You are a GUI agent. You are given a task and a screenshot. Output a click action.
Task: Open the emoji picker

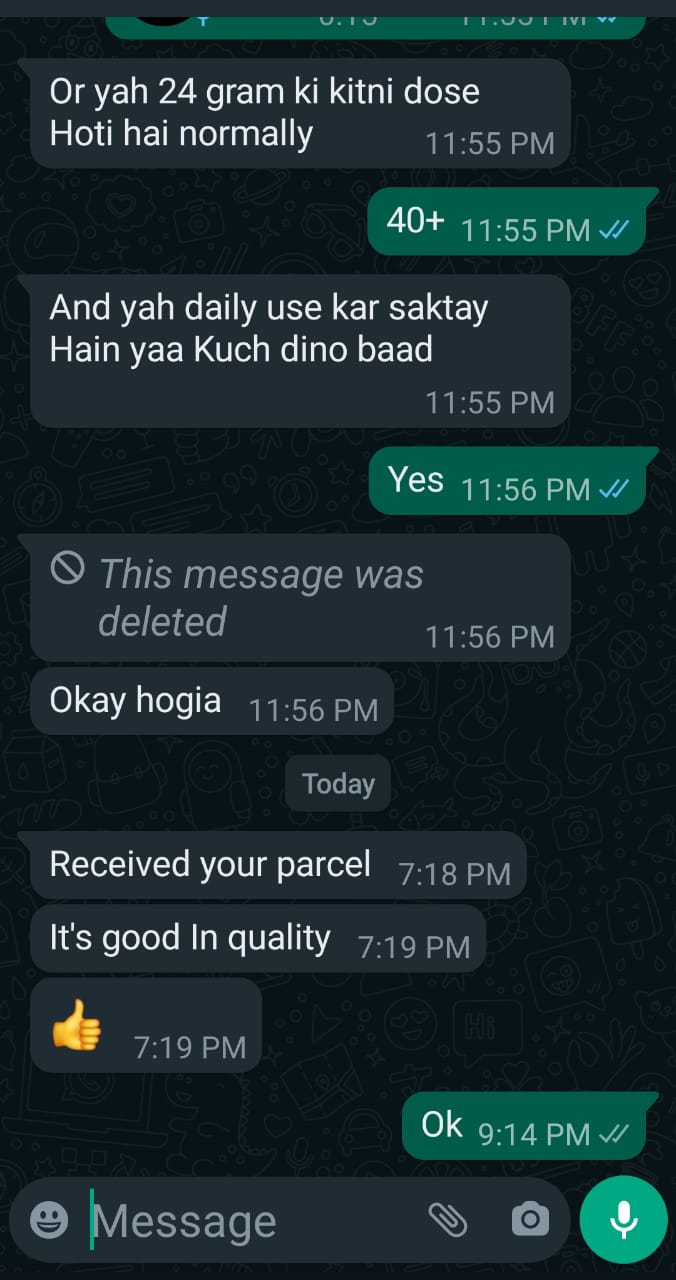point(49,1219)
